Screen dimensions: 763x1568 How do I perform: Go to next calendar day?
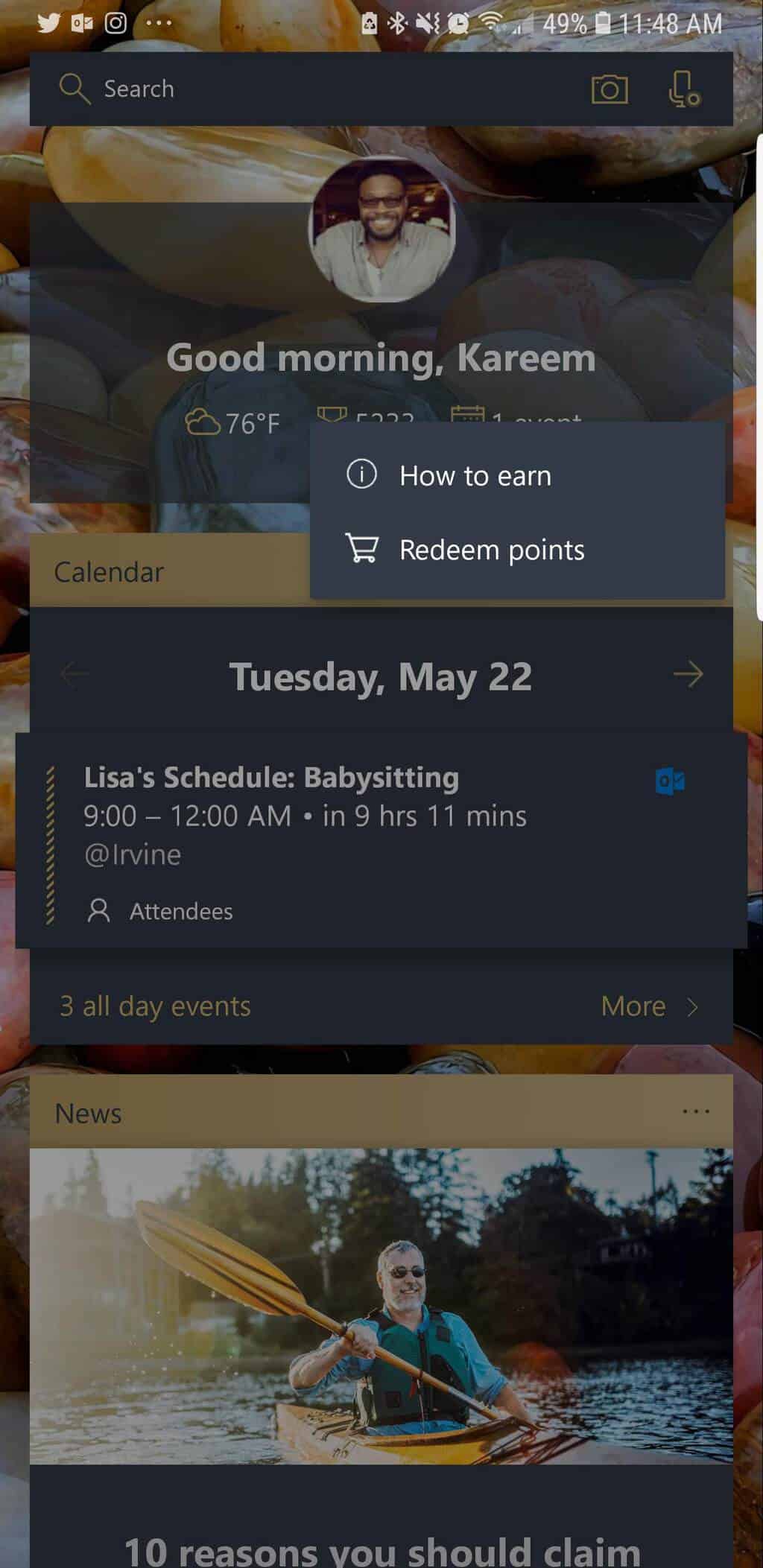[688, 674]
